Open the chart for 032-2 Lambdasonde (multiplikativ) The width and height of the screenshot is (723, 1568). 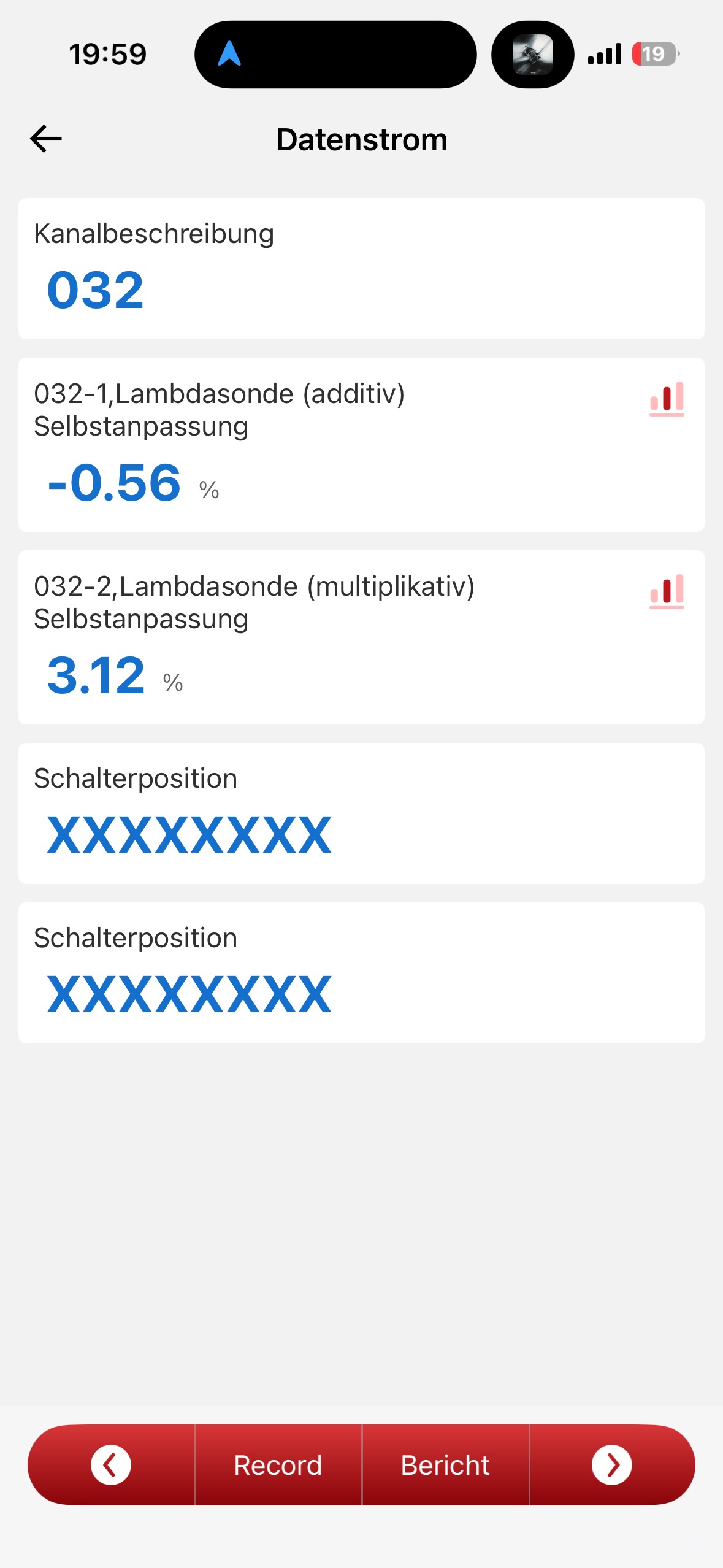[x=667, y=591]
